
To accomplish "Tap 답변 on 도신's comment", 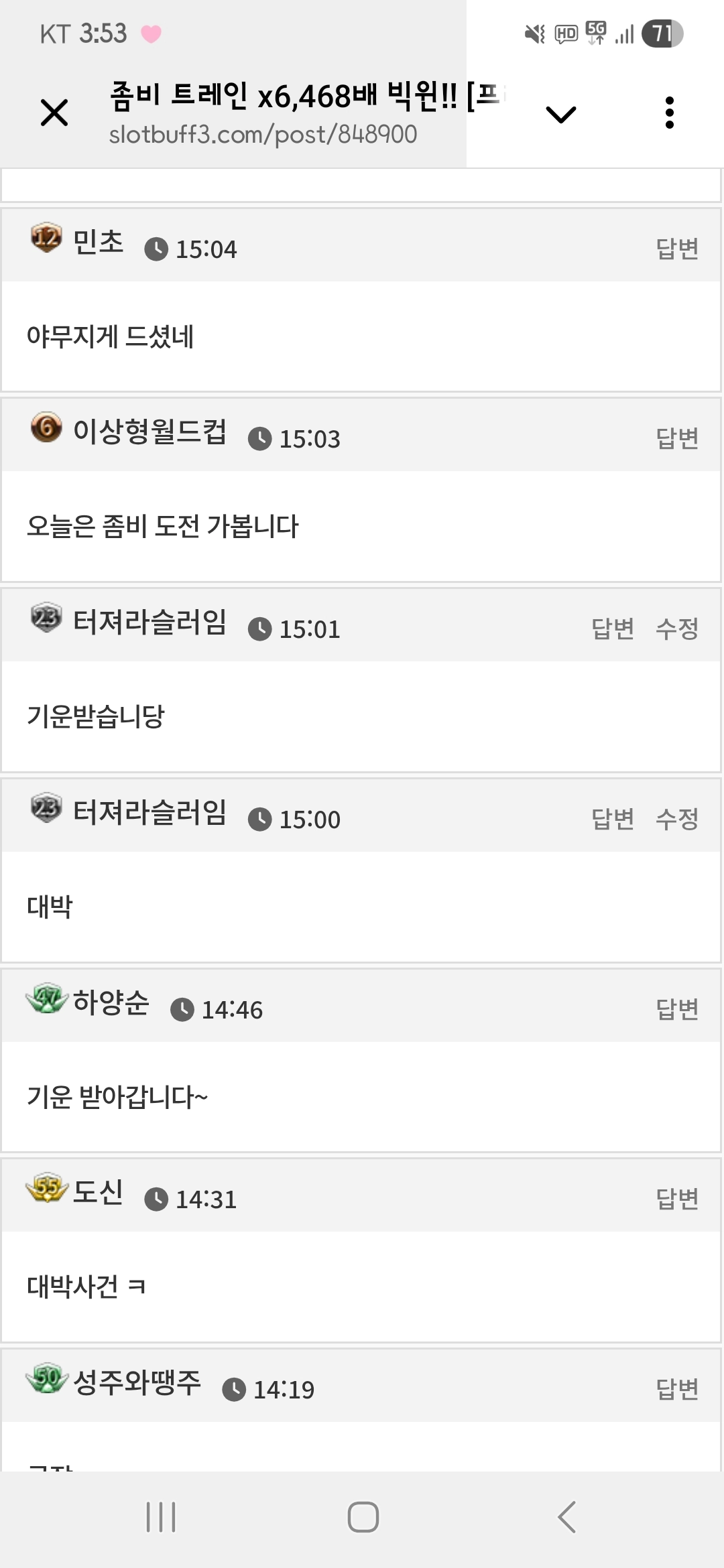I will [677, 1199].
